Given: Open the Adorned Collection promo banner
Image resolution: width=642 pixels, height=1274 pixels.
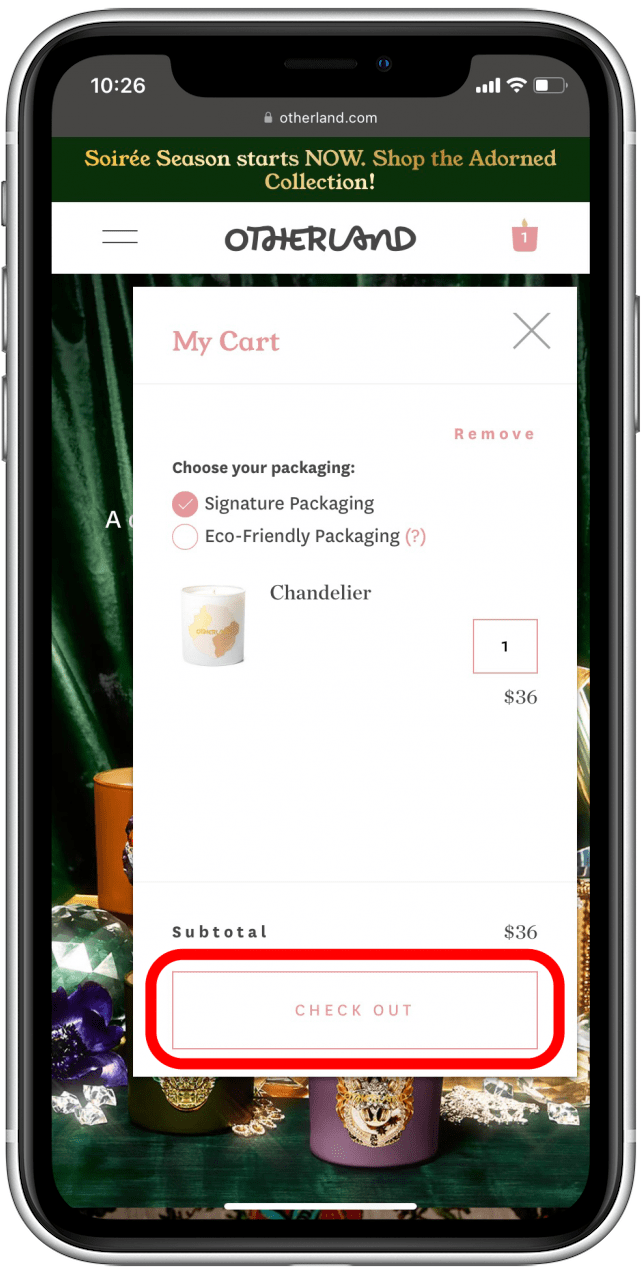Looking at the screenshot, I should pos(320,170).
